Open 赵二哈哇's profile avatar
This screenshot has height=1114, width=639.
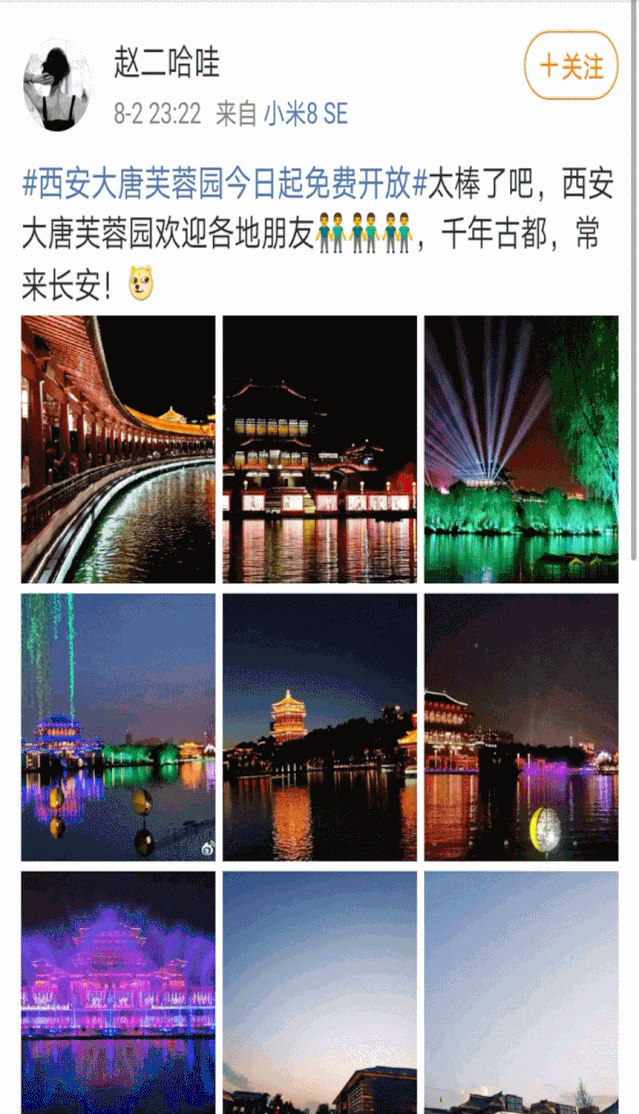tap(57, 84)
